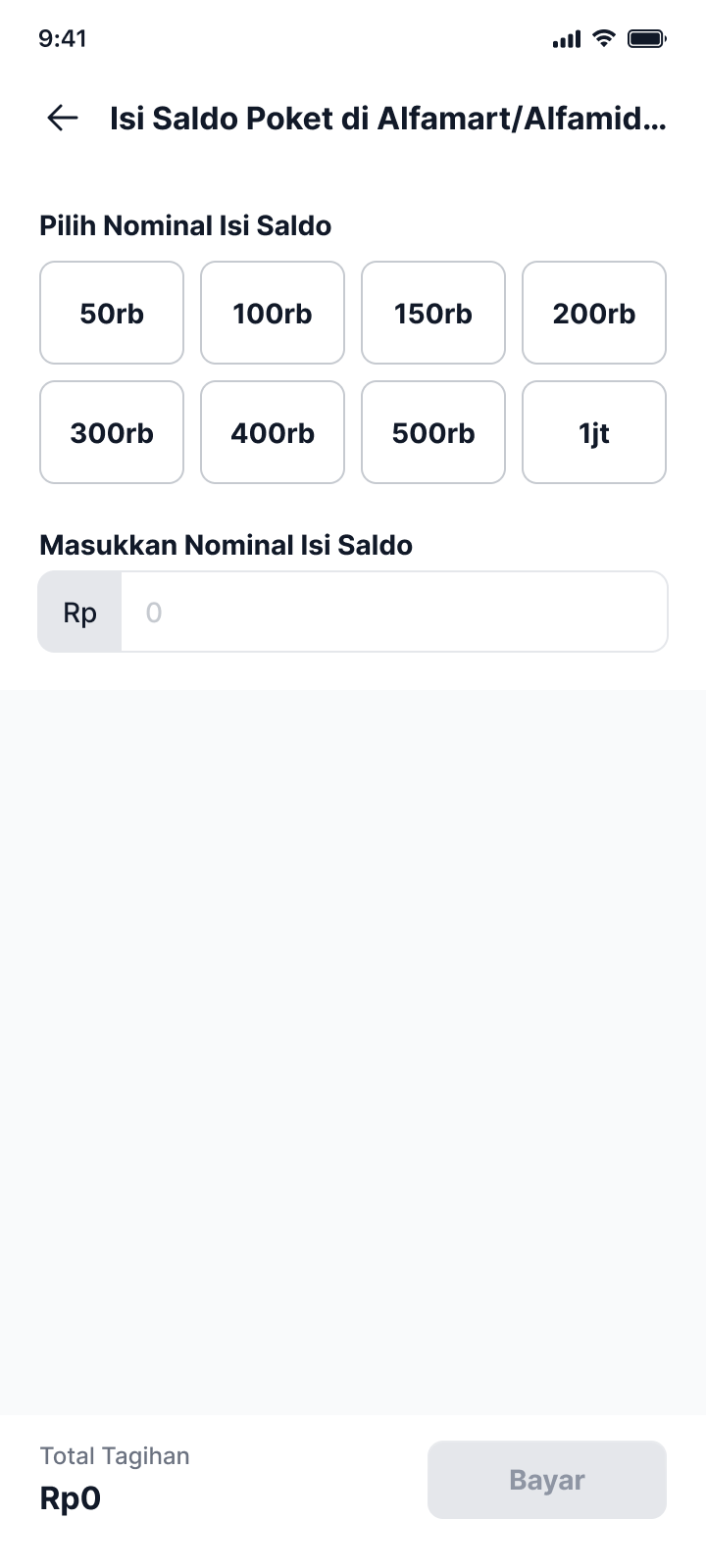Tap the Bayar button

(x=547, y=1480)
